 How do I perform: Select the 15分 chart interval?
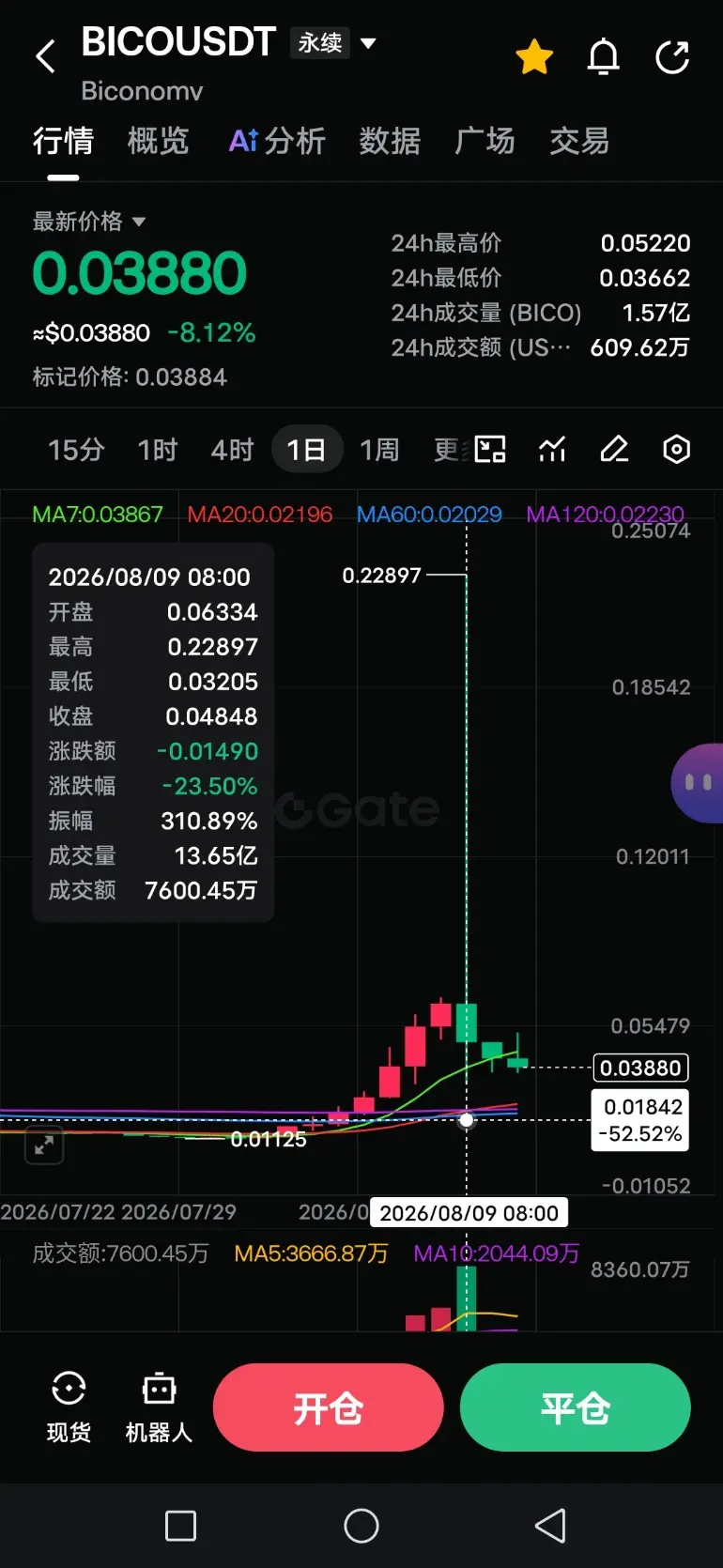[76, 450]
